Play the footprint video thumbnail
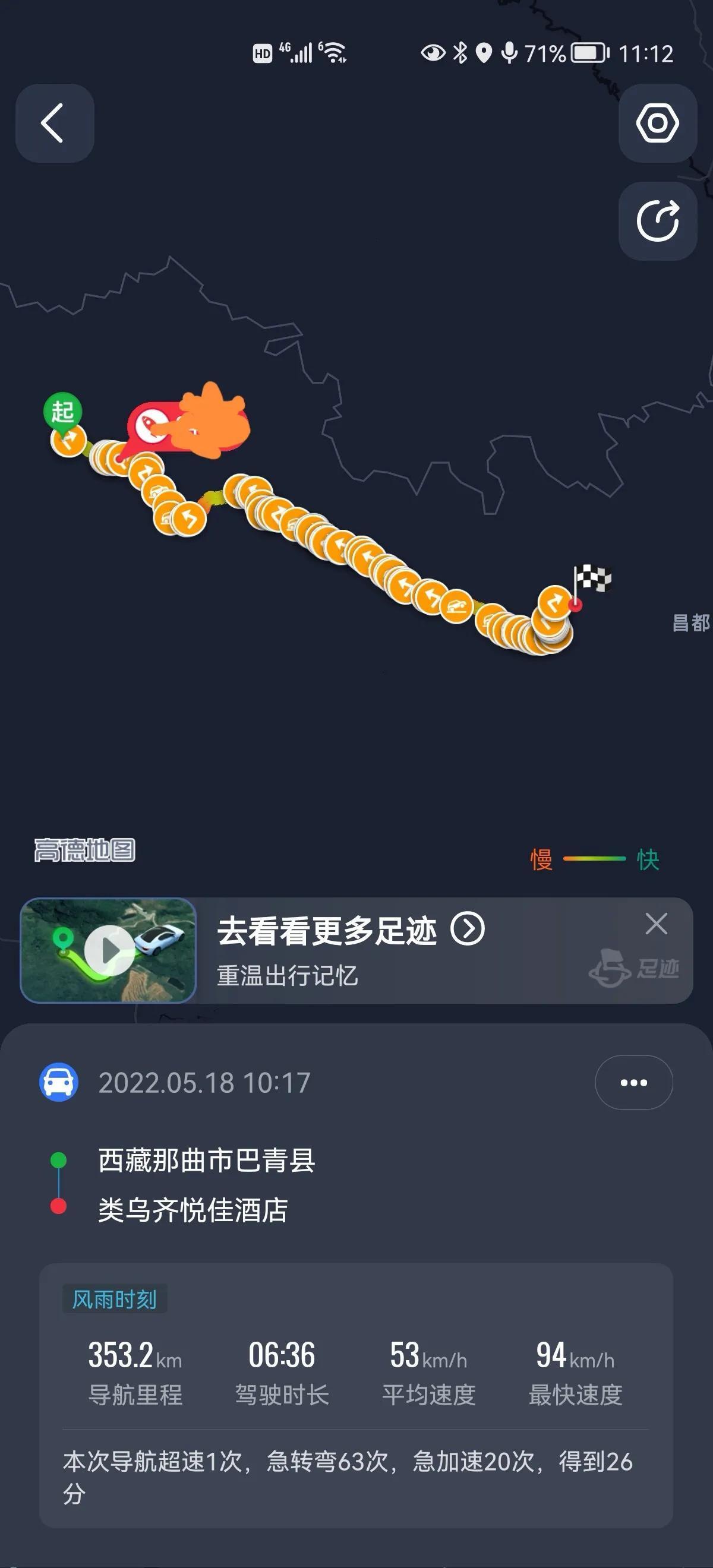Viewport: 713px width, 1568px height. (109, 950)
